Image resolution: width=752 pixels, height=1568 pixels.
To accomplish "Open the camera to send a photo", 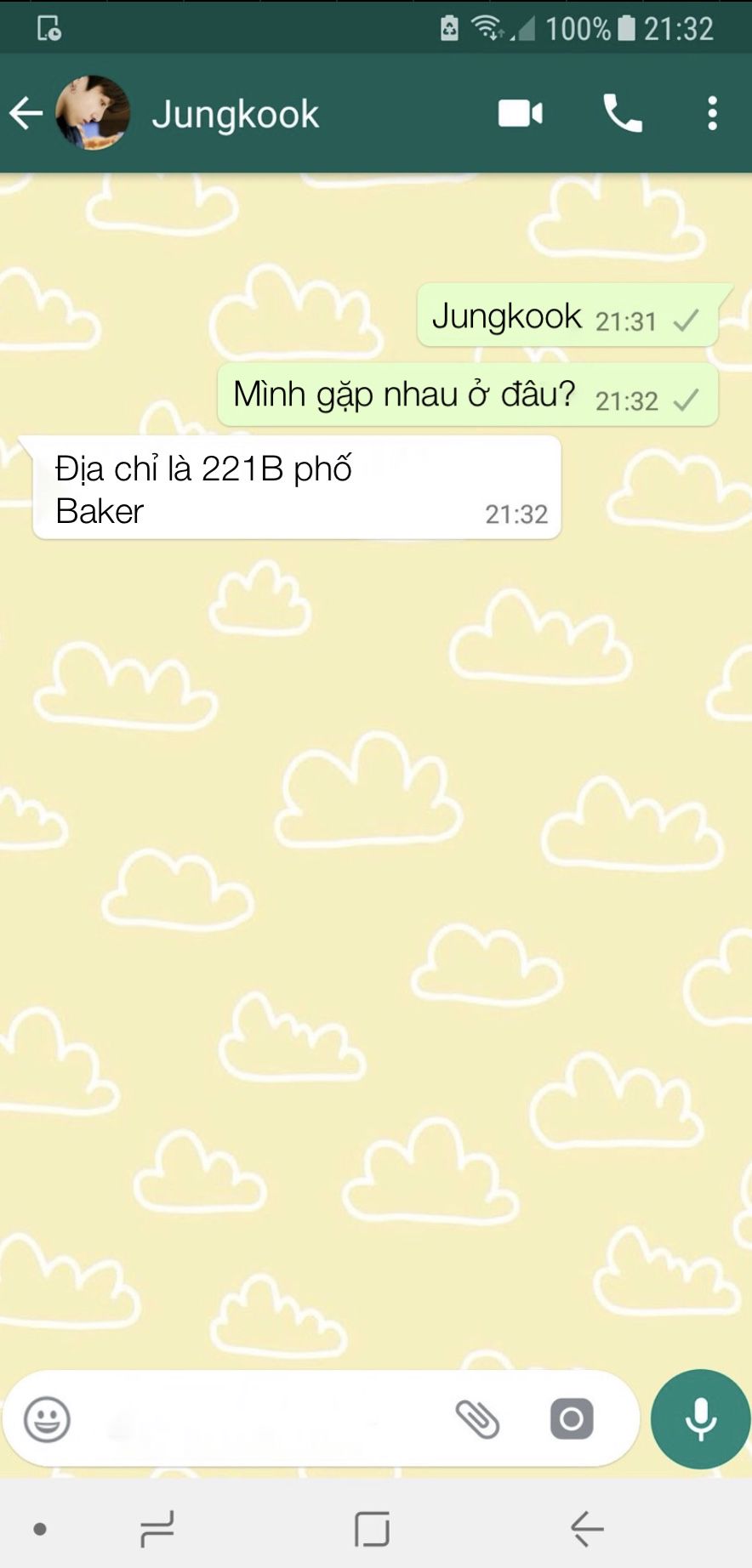I will pyautogui.click(x=572, y=1419).
